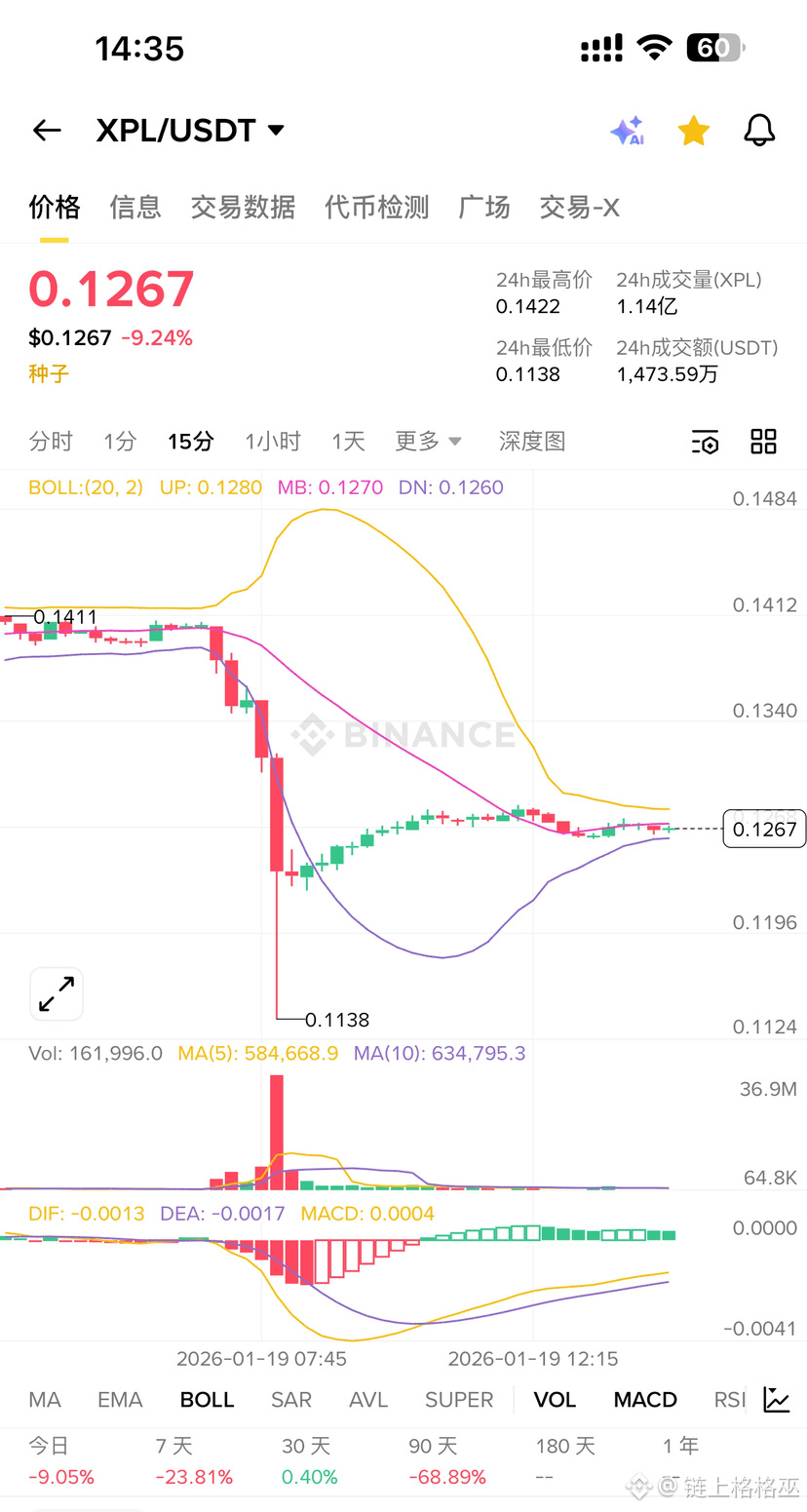Switch to the 交易数据 tab
The width and height of the screenshot is (807, 1512).
[243, 207]
